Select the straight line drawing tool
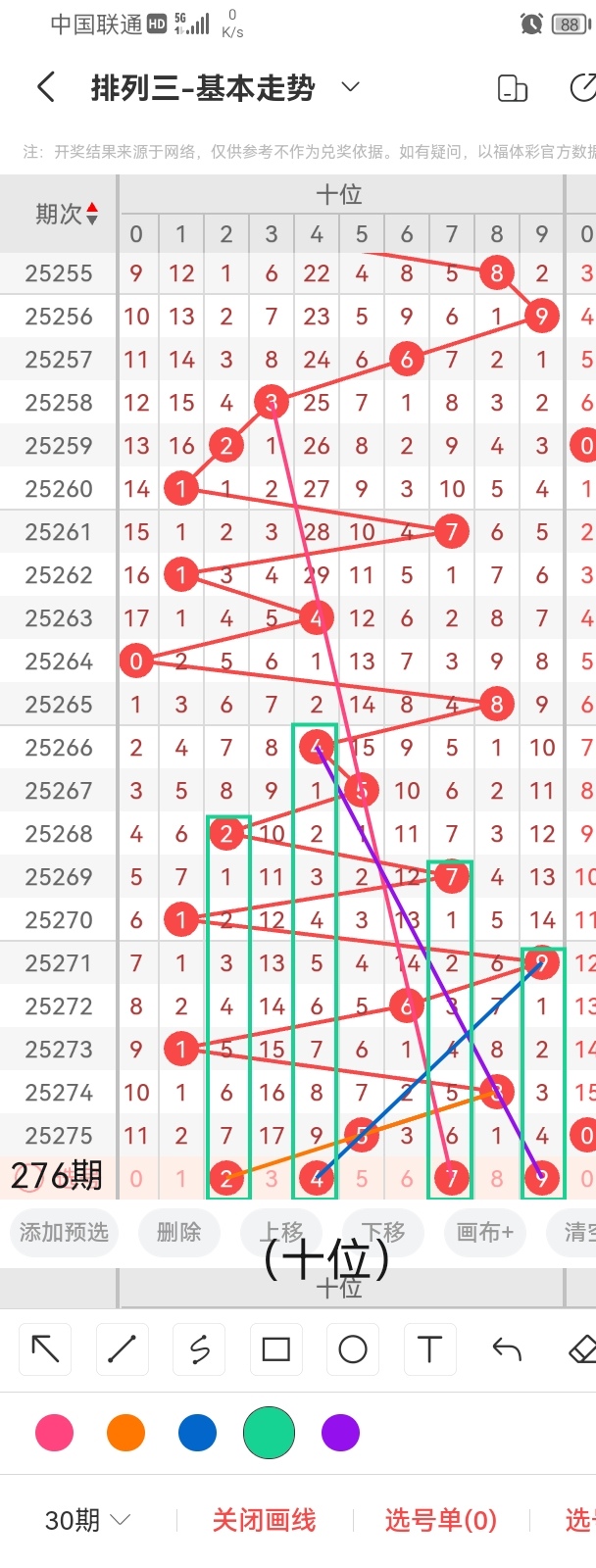596x1568 pixels. click(122, 1349)
